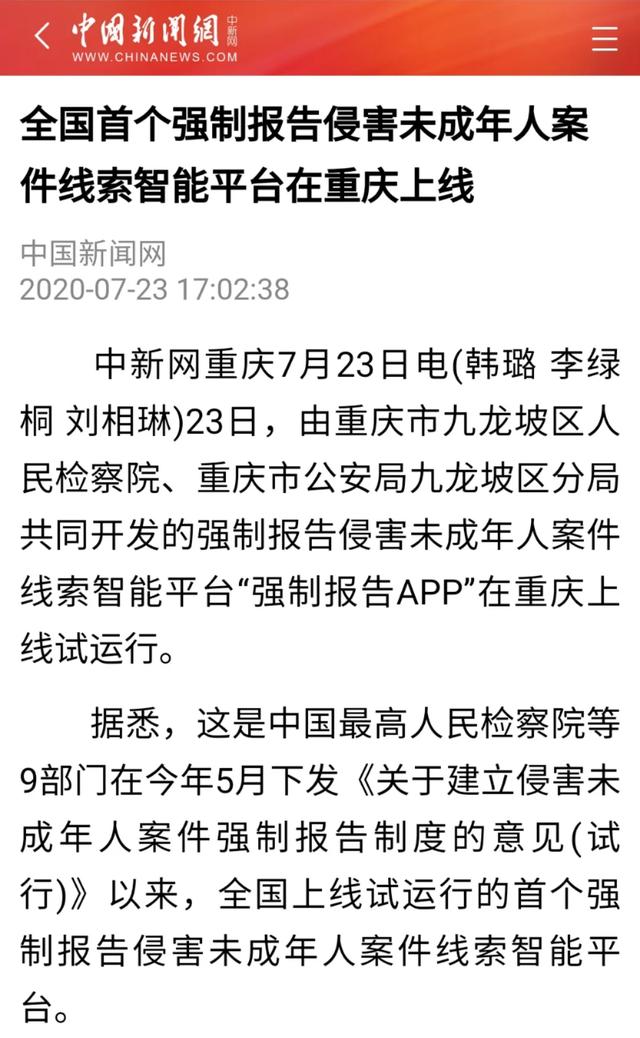Open the hamburger menu
This screenshot has width=640, height=1038.
tap(604, 38)
